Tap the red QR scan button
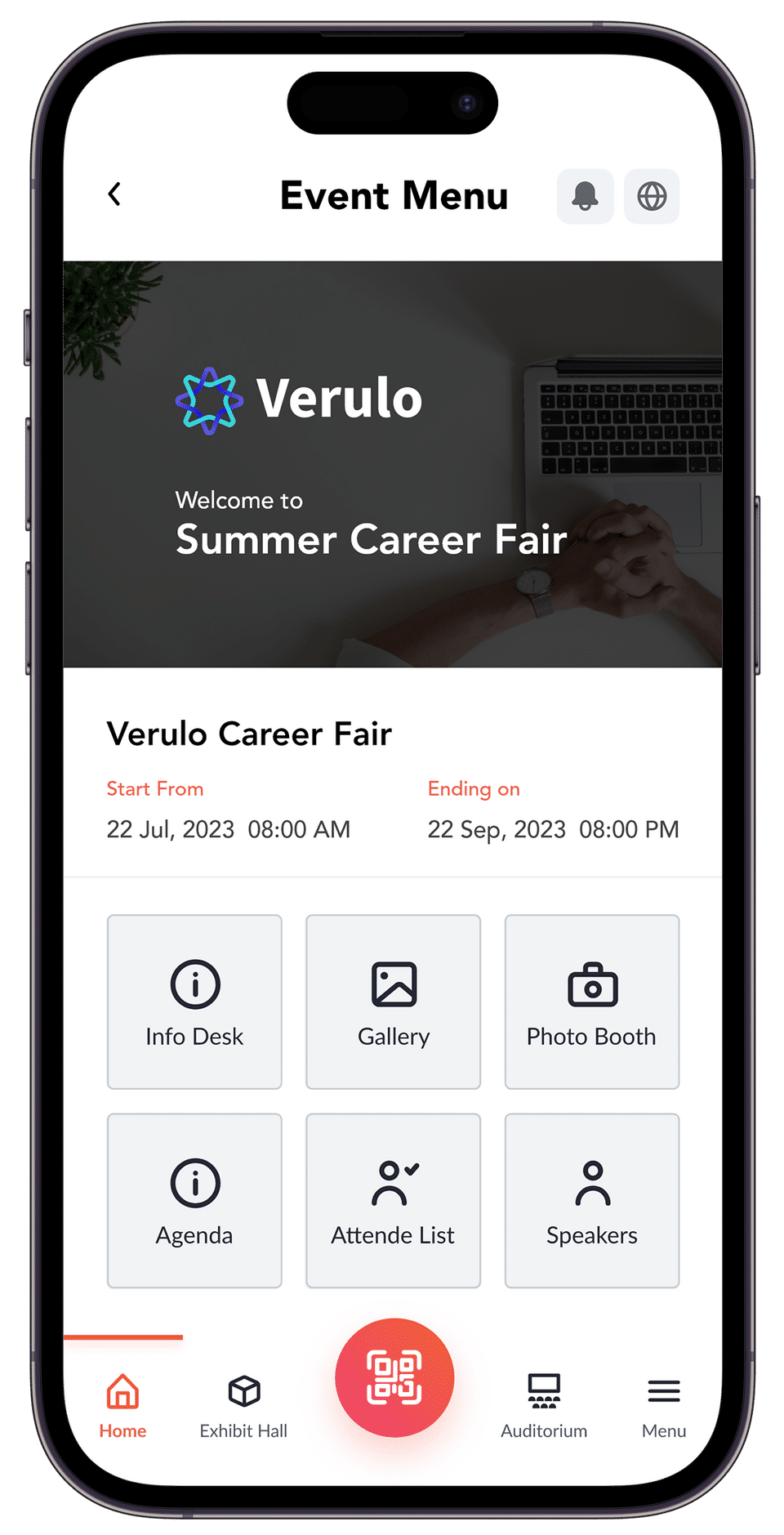This screenshot has height=1535, width=784. 394,1377
